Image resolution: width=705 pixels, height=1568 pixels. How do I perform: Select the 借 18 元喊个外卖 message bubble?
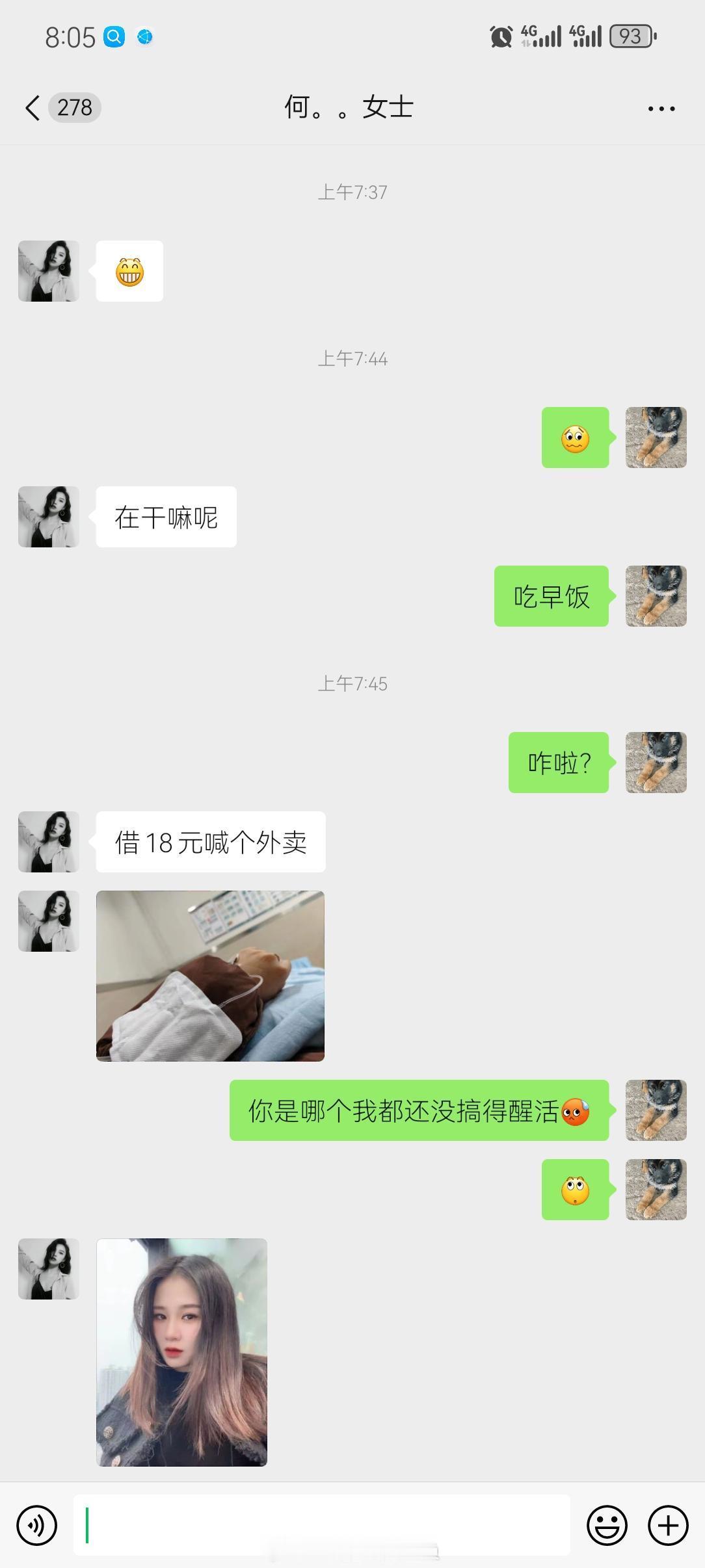coord(210,841)
